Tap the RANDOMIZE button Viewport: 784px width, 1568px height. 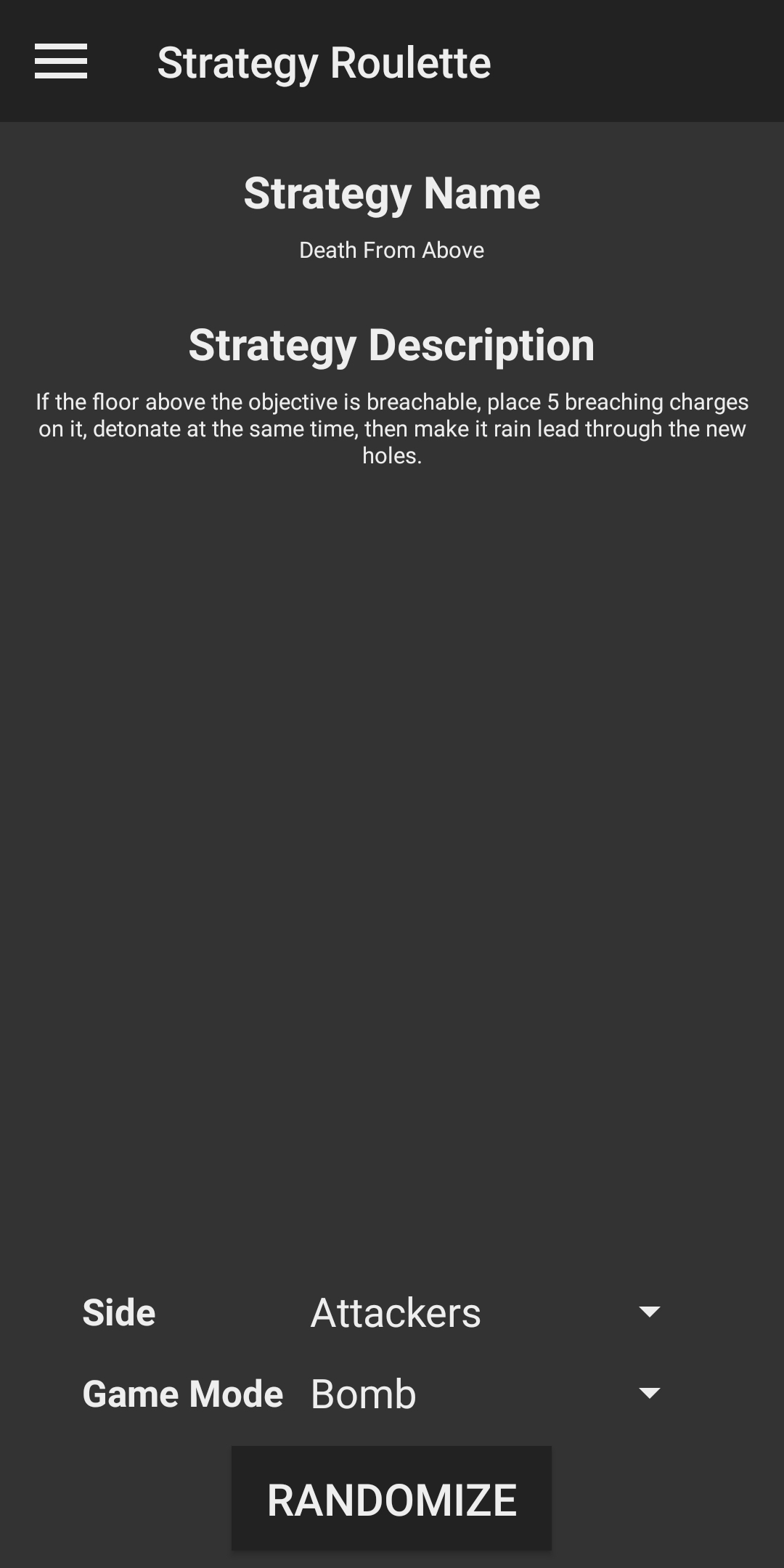pos(391,1499)
